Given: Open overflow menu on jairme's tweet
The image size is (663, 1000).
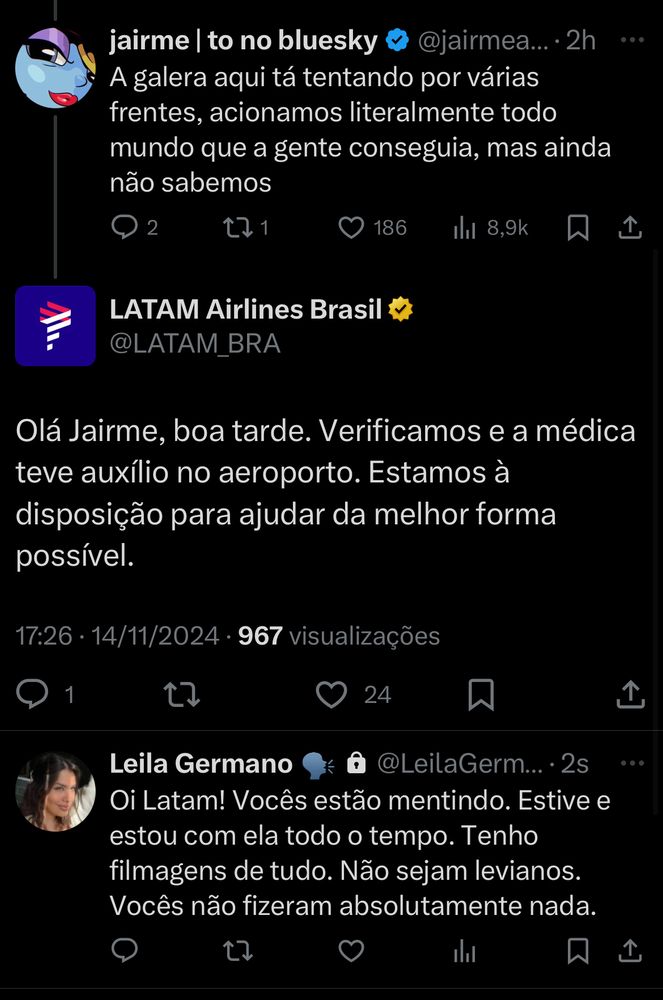Looking at the screenshot, I should (633, 41).
